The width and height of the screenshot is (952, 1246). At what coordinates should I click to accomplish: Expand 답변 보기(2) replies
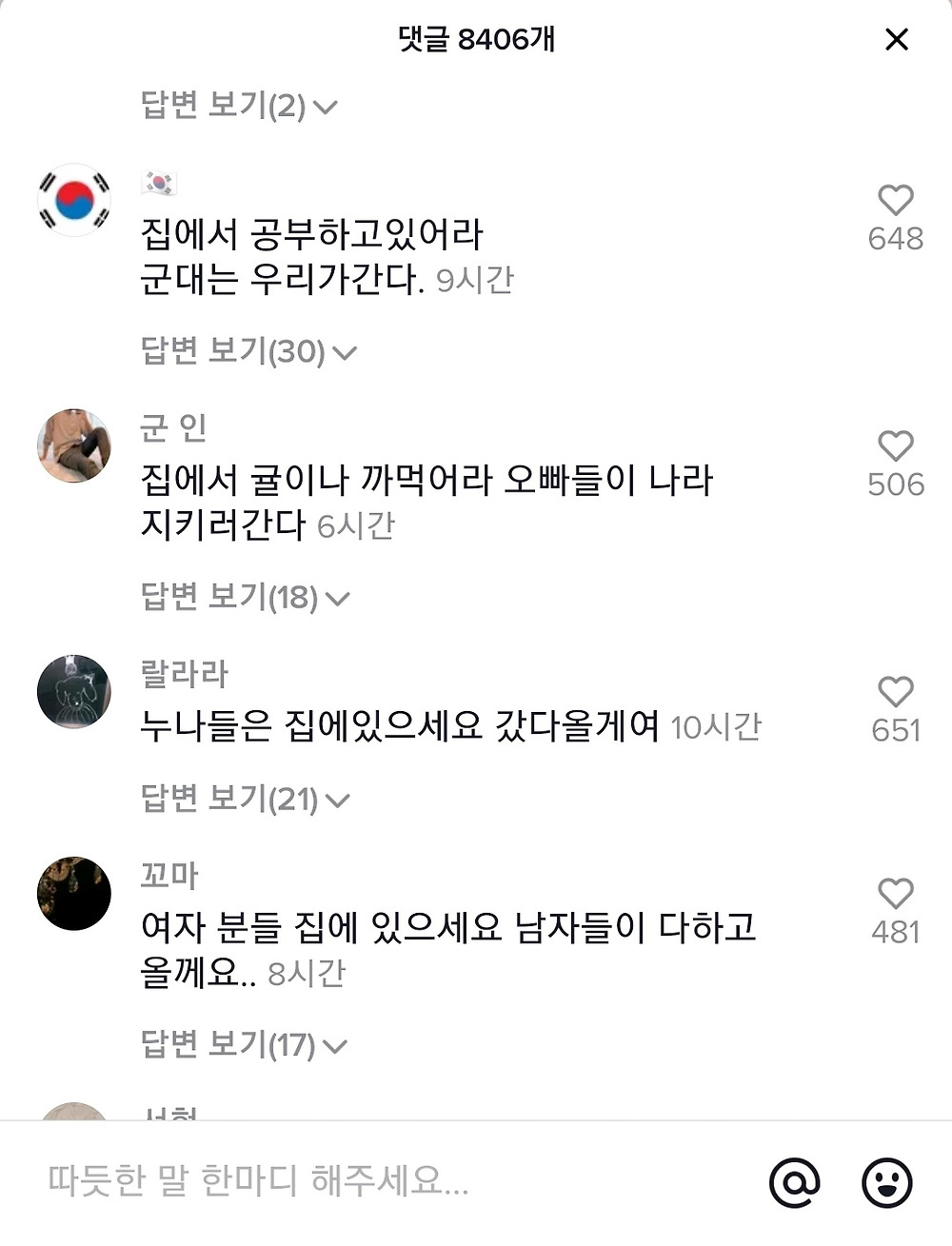239,106
